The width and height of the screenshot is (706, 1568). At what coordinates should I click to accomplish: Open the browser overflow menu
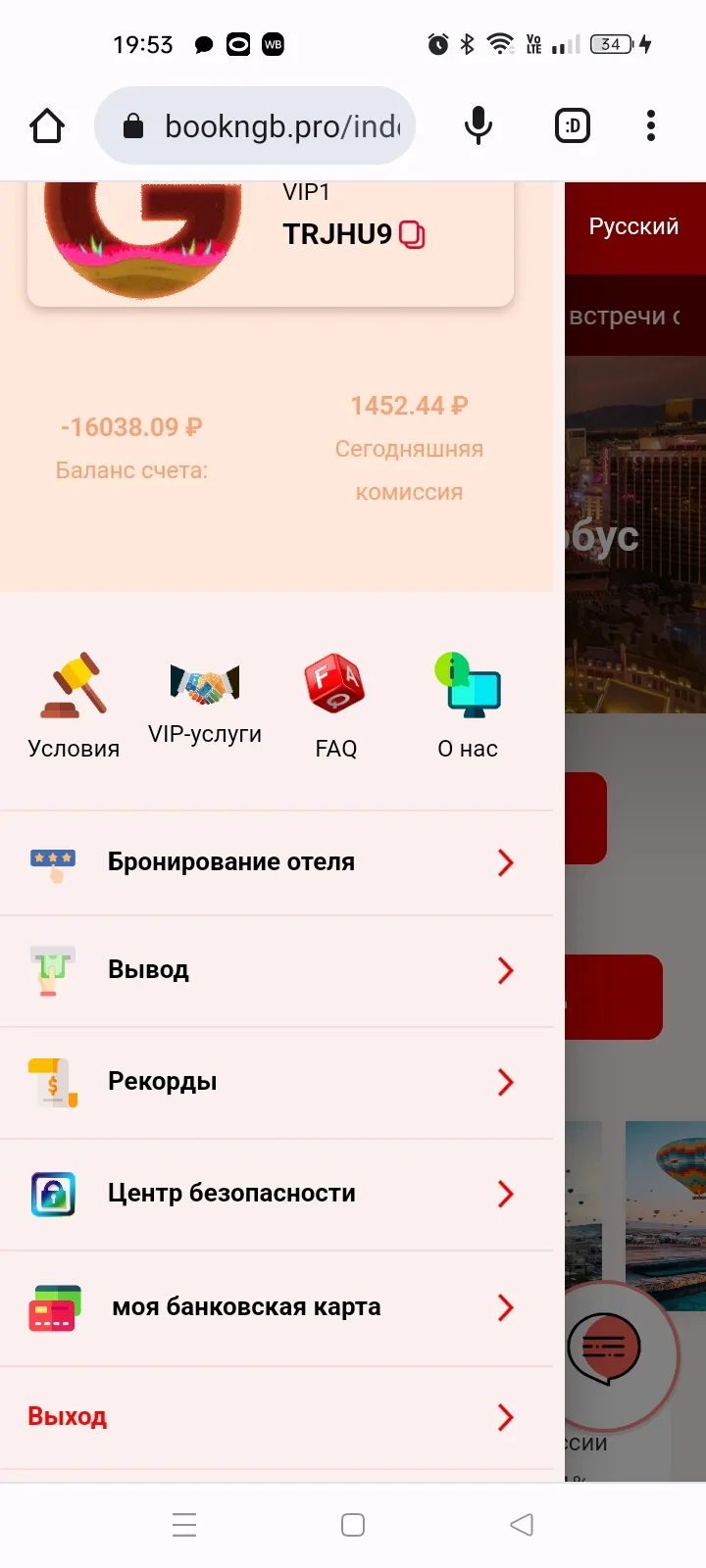pyautogui.click(x=651, y=125)
